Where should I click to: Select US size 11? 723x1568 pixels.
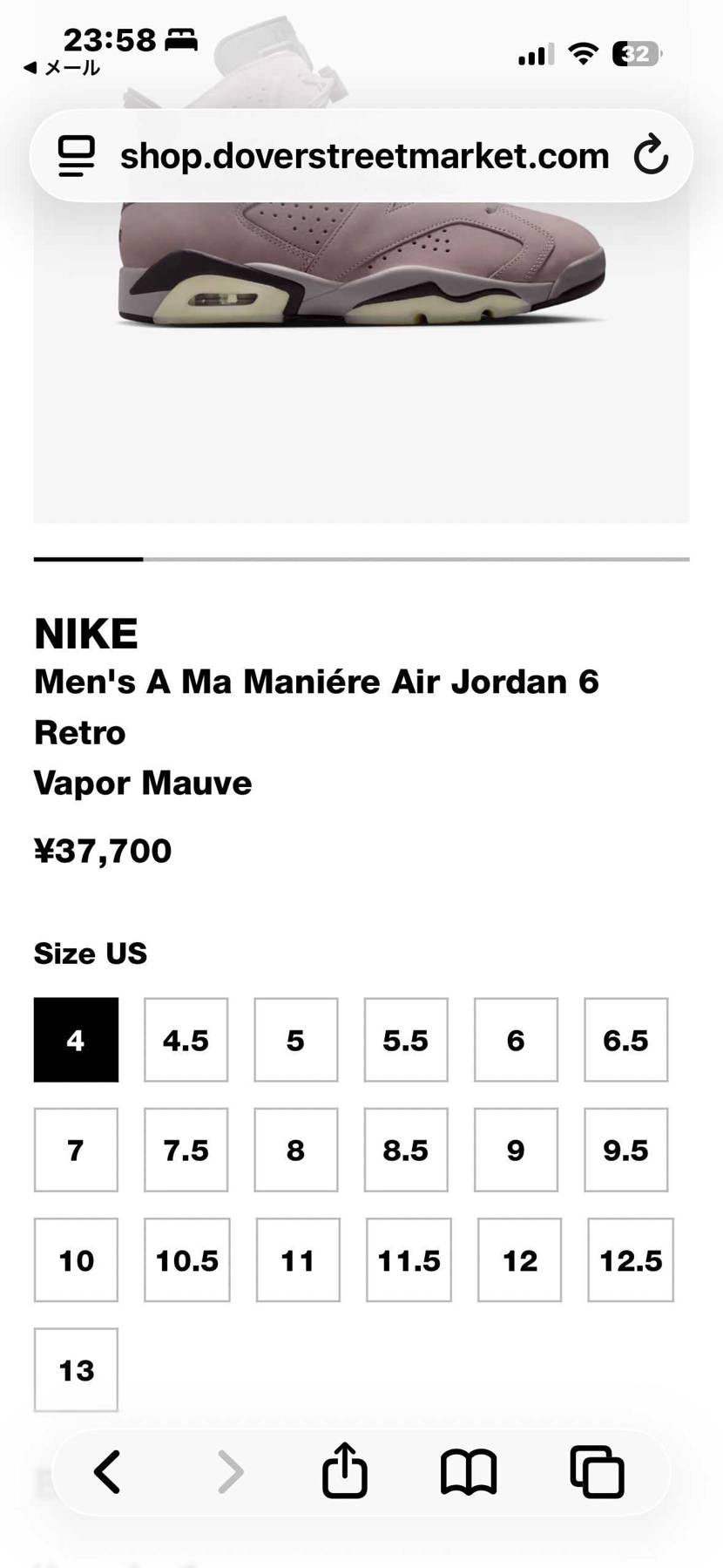click(x=298, y=1259)
